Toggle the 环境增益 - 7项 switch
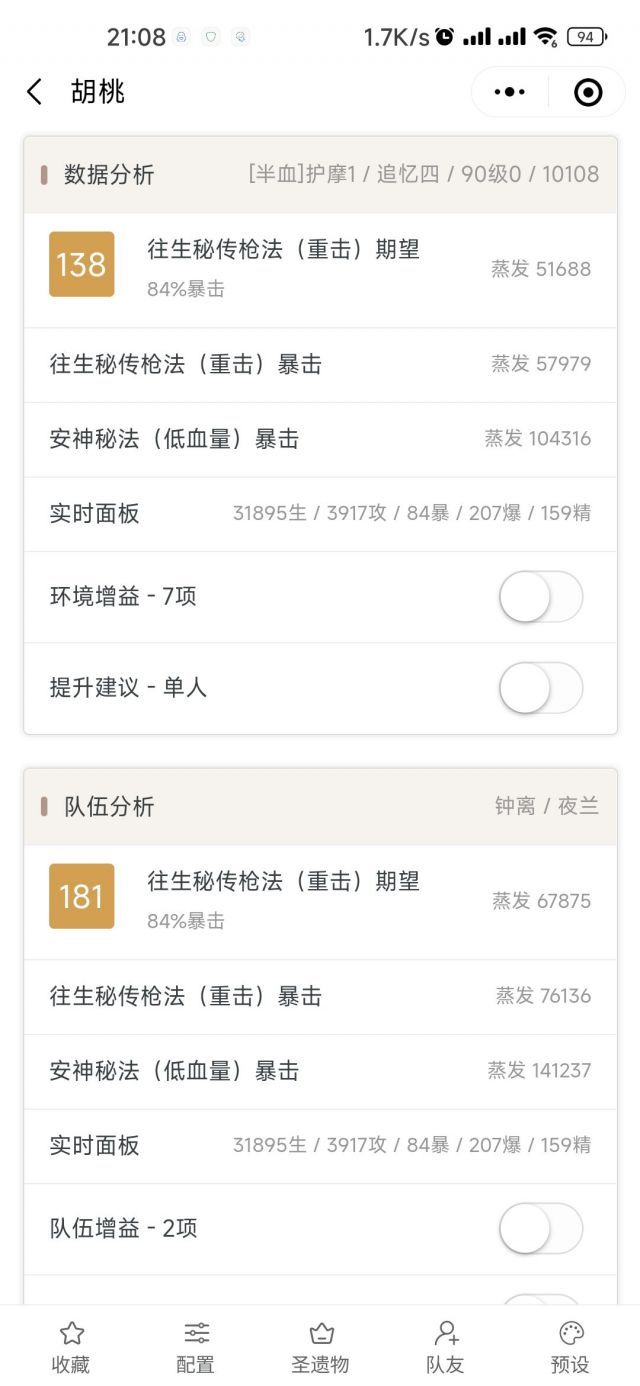Screen dimensions: 640x1386 pyautogui.click(x=540, y=597)
